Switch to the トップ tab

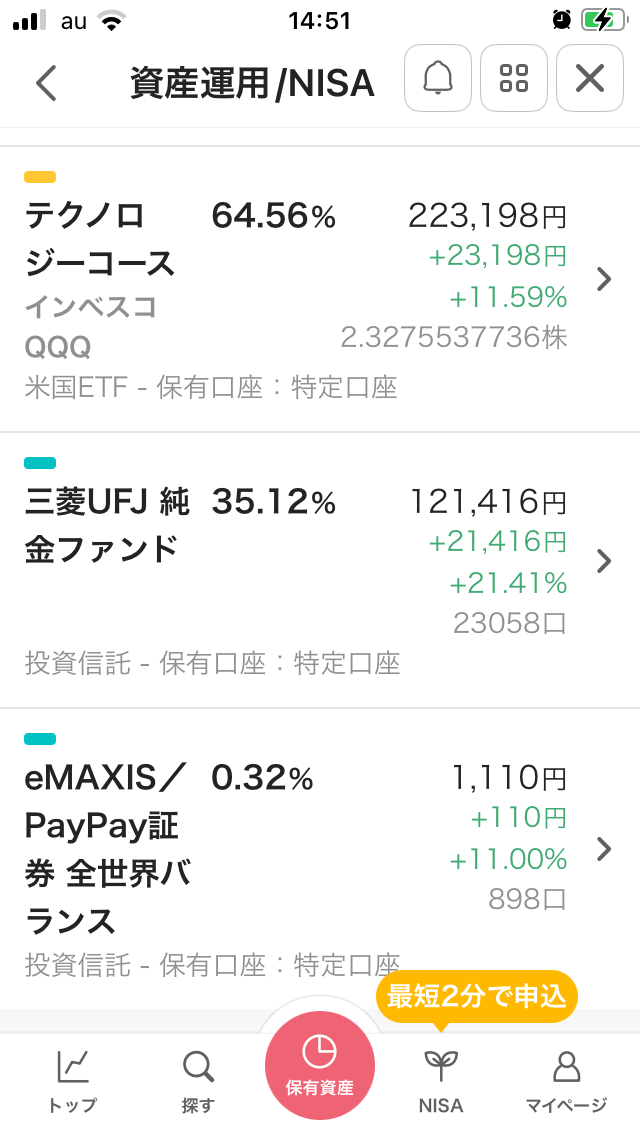tap(73, 1082)
